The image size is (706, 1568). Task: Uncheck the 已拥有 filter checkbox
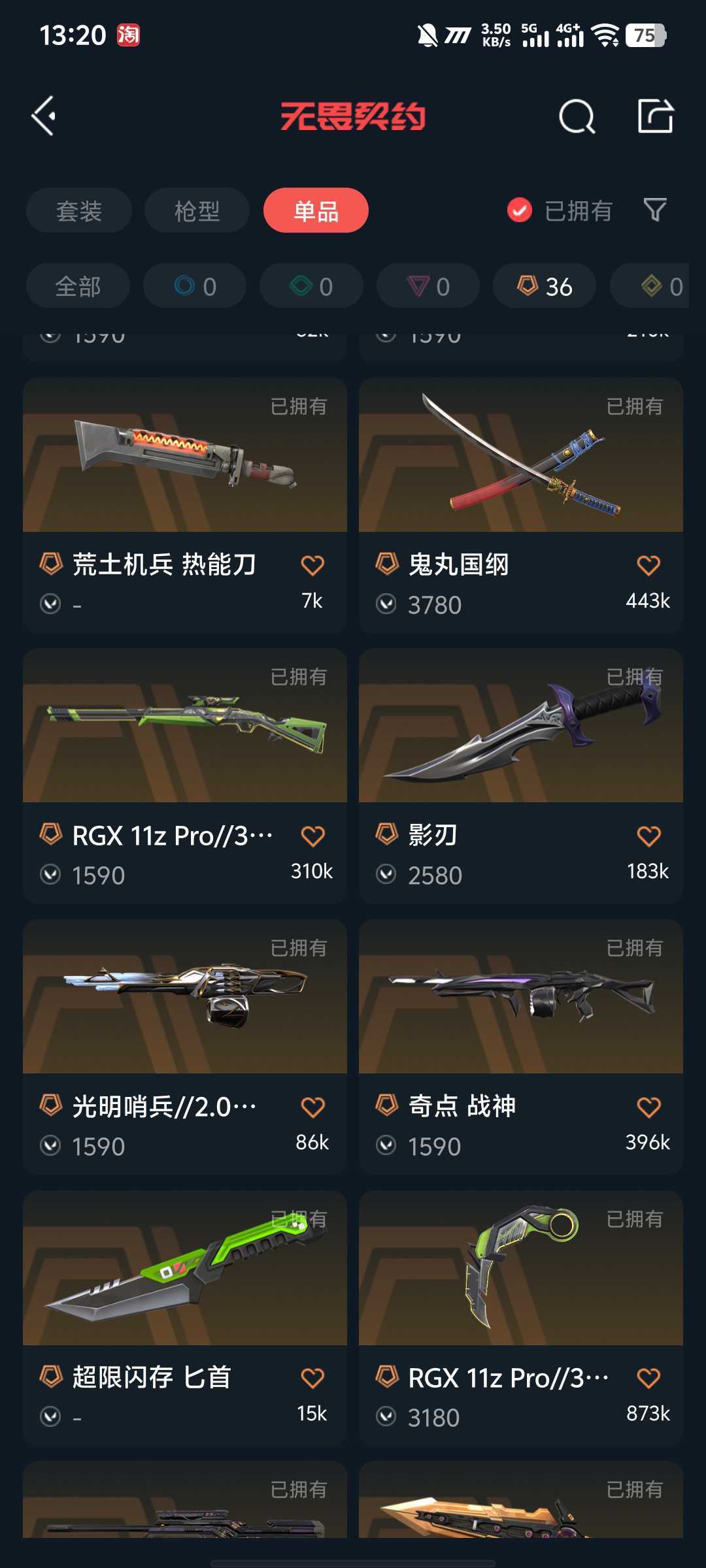coord(520,210)
